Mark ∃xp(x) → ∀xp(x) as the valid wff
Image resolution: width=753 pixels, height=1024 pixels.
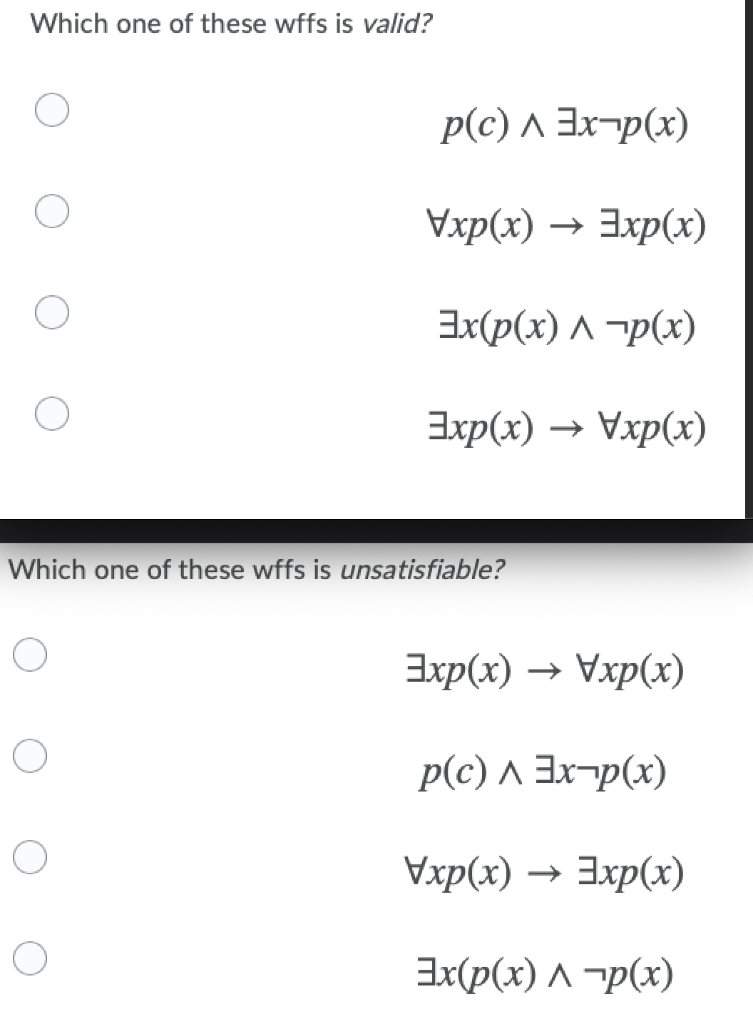coord(52,412)
